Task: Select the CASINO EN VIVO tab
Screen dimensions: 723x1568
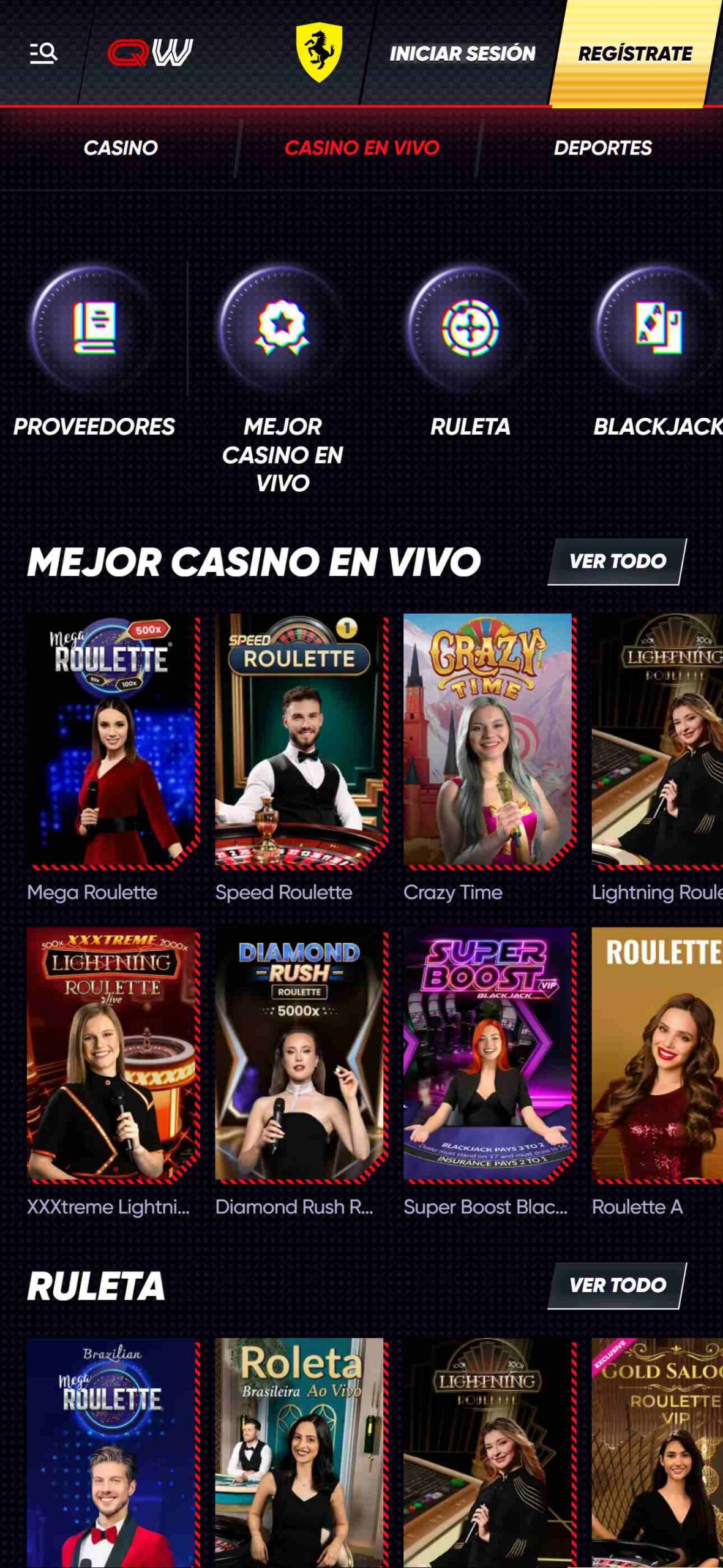Action: coord(364,148)
